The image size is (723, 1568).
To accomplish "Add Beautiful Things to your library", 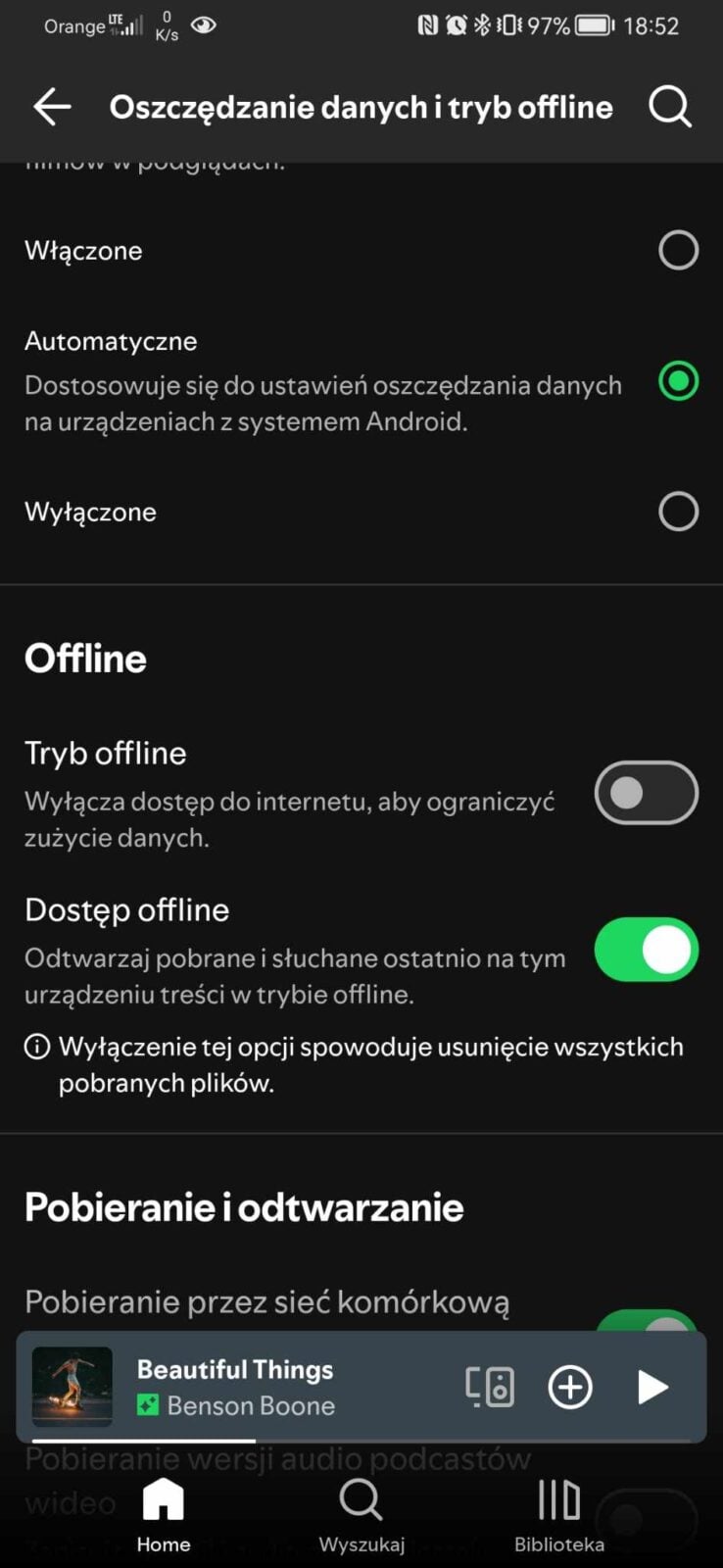I will click(570, 1387).
